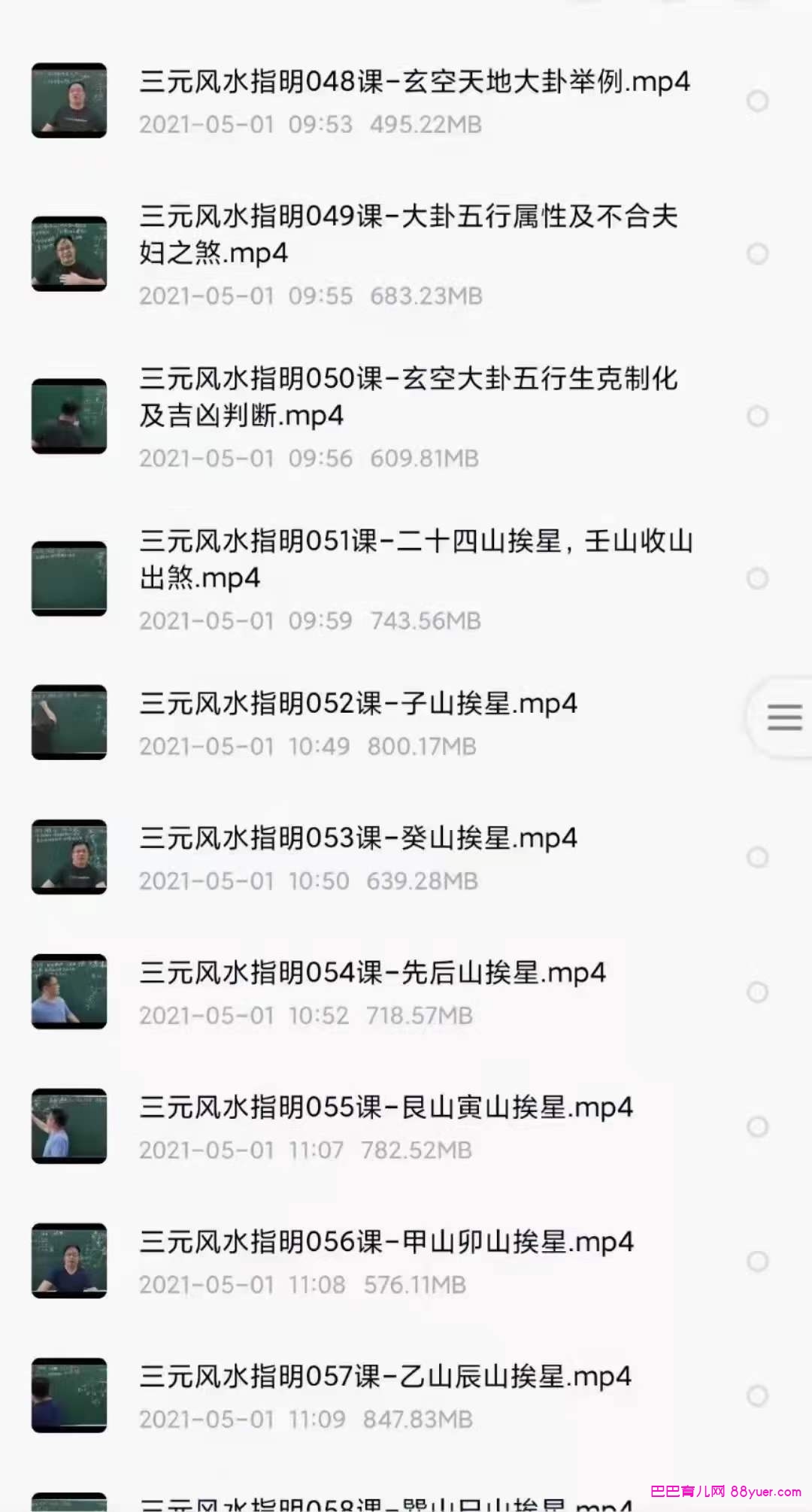Select the circle for 055课 艮山寅山挨星 file
The height and width of the screenshot is (1512, 812).
[x=757, y=1126]
